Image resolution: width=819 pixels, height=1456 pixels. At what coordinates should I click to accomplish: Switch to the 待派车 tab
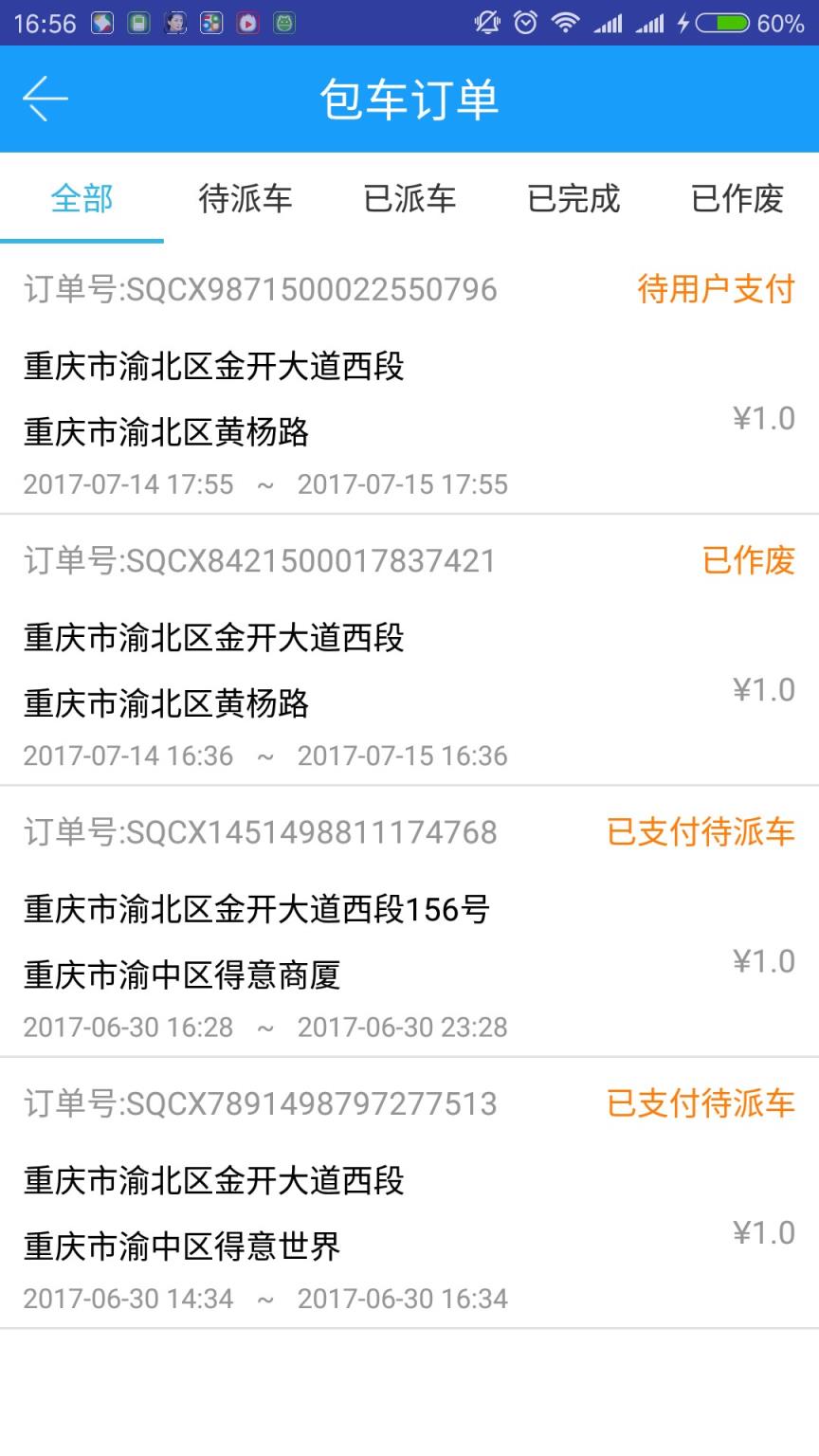pyautogui.click(x=246, y=199)
